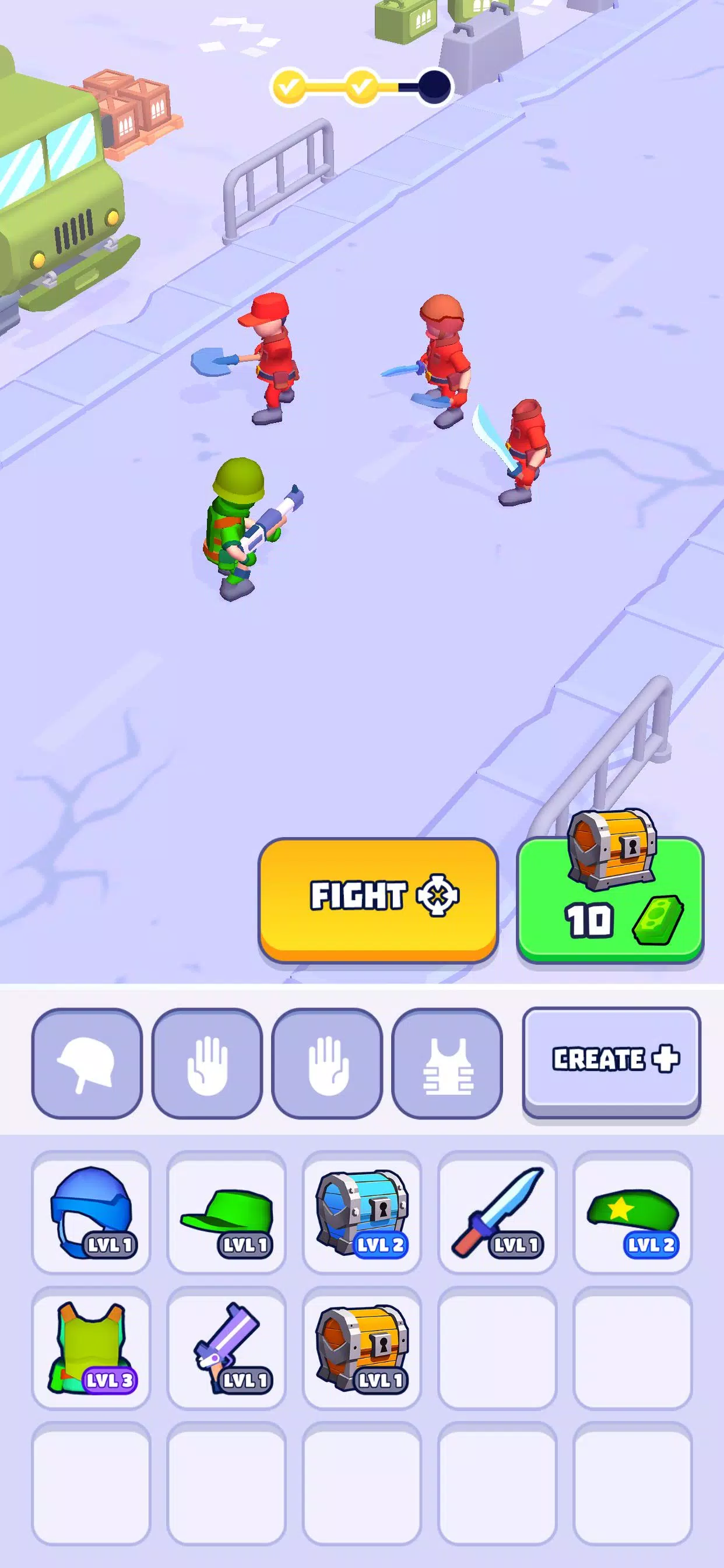724x1568 pixels.
Task: Buy a chest for 10 cash
Action: [x=610, y=901]
